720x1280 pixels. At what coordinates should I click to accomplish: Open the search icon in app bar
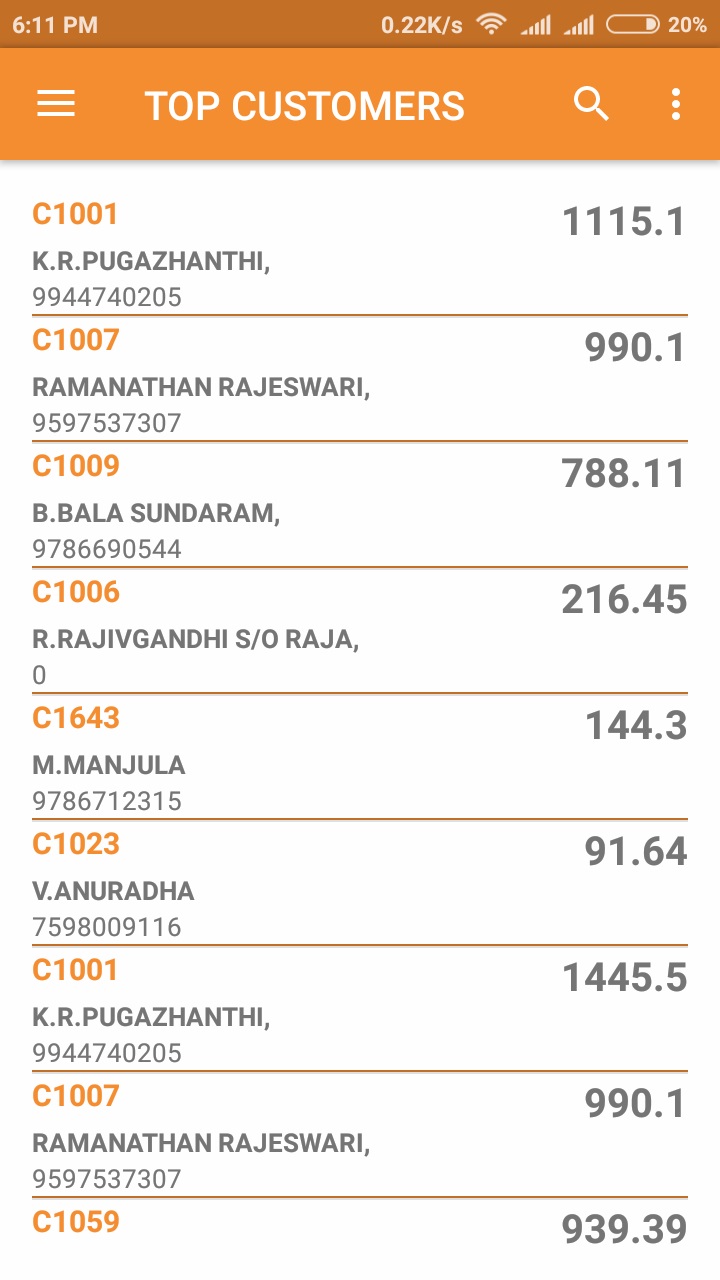point(591,104)
